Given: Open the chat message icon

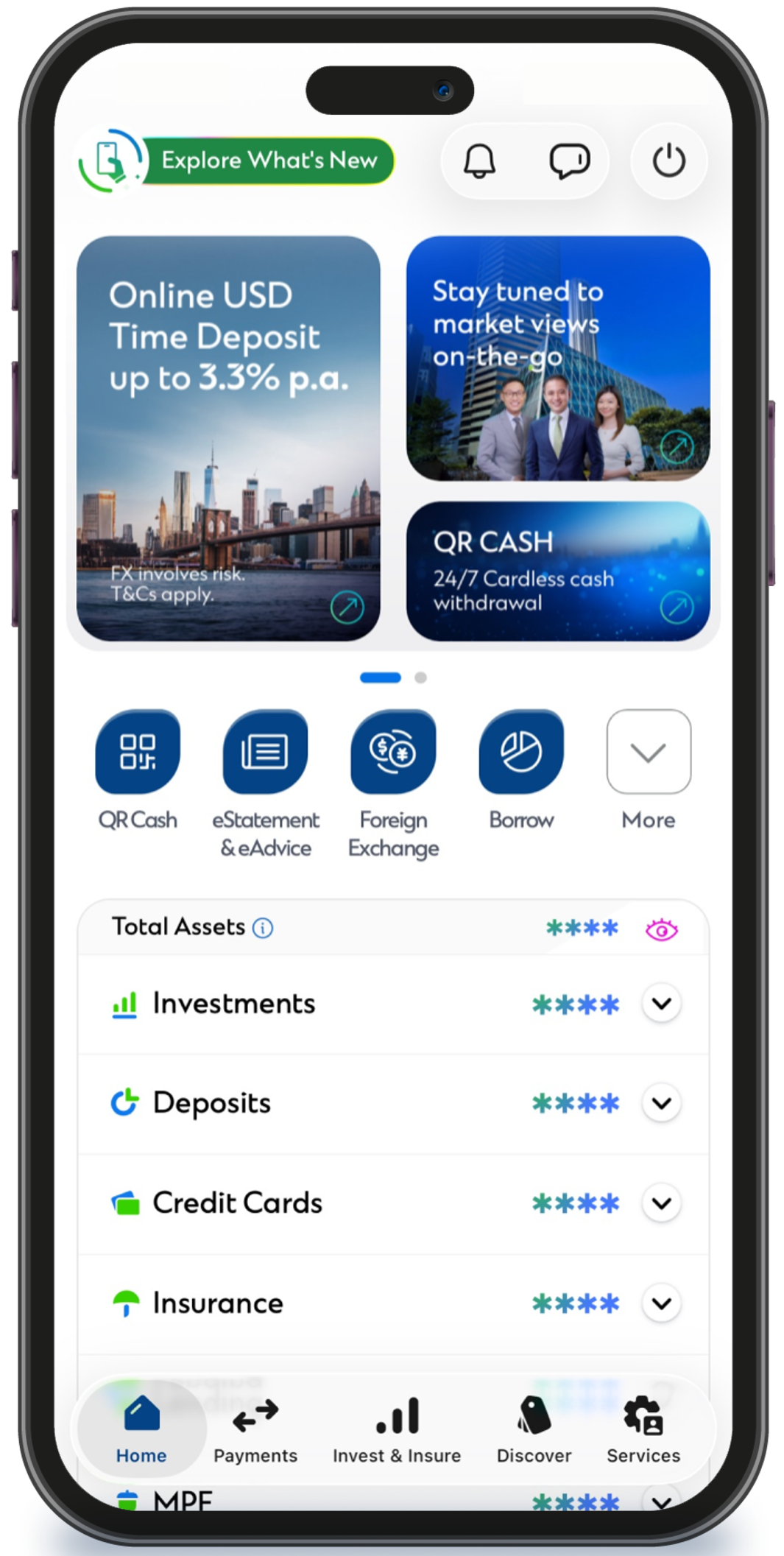Looking at the screenshot, I should click(x=569, y=161).
